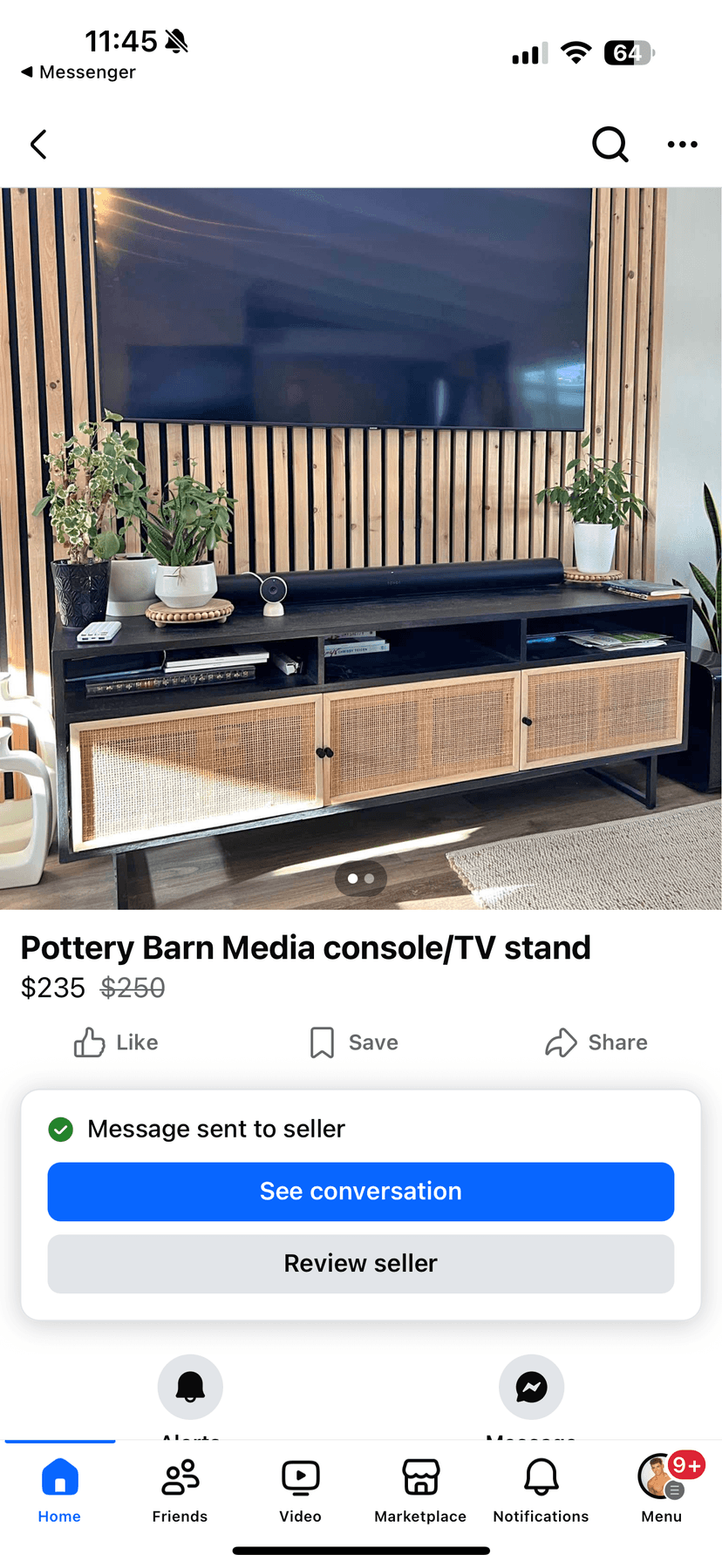The image size is (722, 1568).
Task: Open the three-dot overflow menu
Action: (682, 145)
